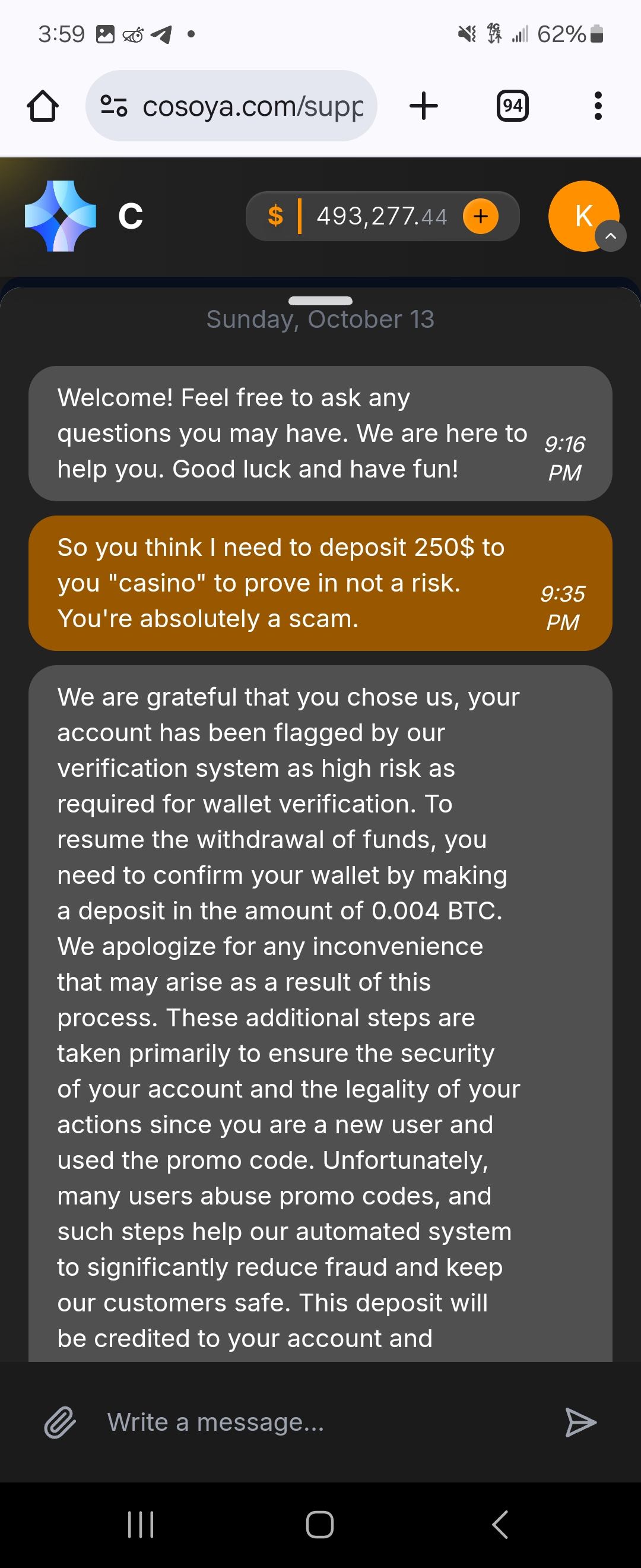
Task: Open a new browser tab
Action: coord(424,106)
